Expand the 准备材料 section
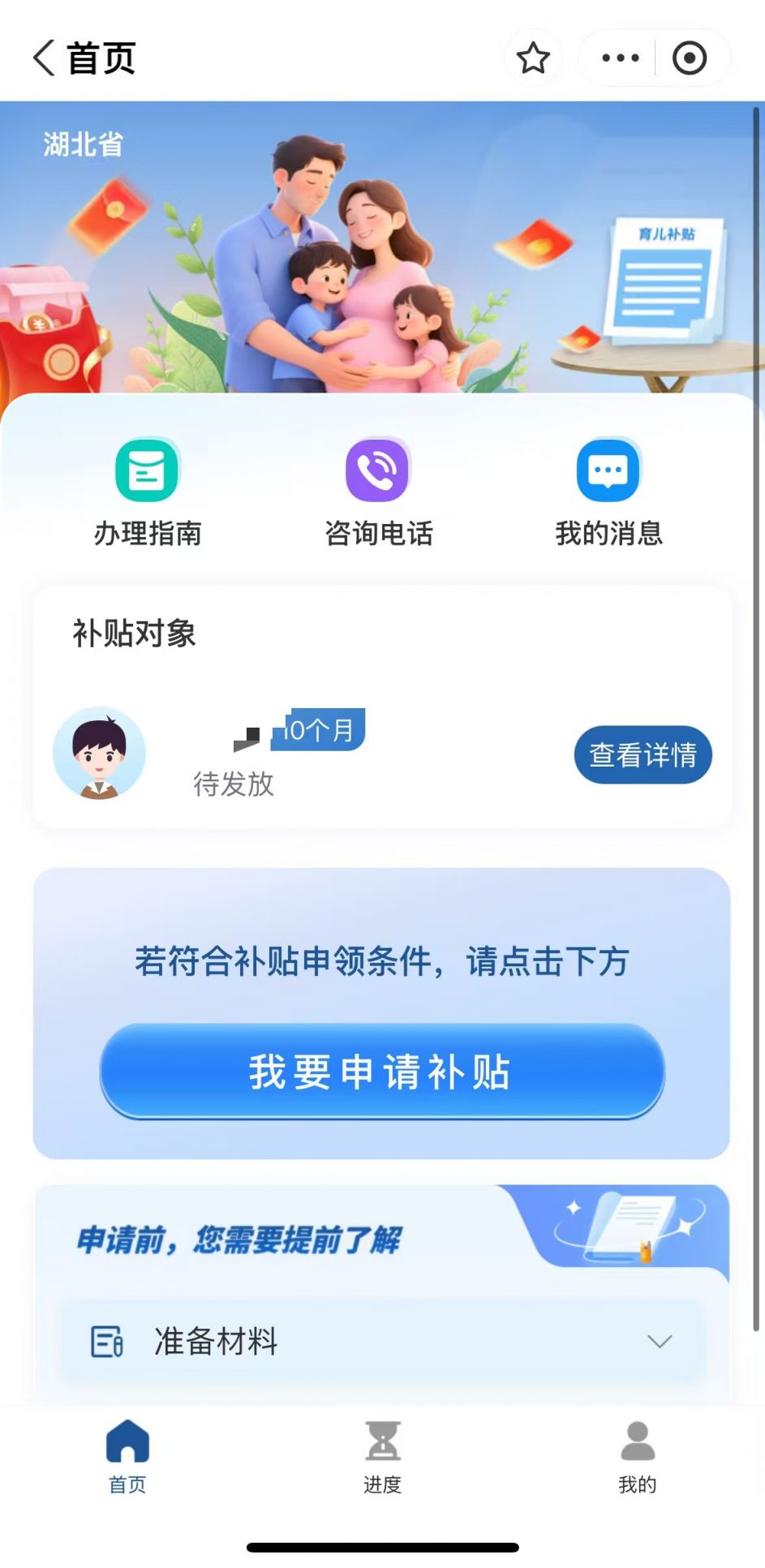Screen dimensions: 765x1568 pyautogui.click(x=382, y=1341)
